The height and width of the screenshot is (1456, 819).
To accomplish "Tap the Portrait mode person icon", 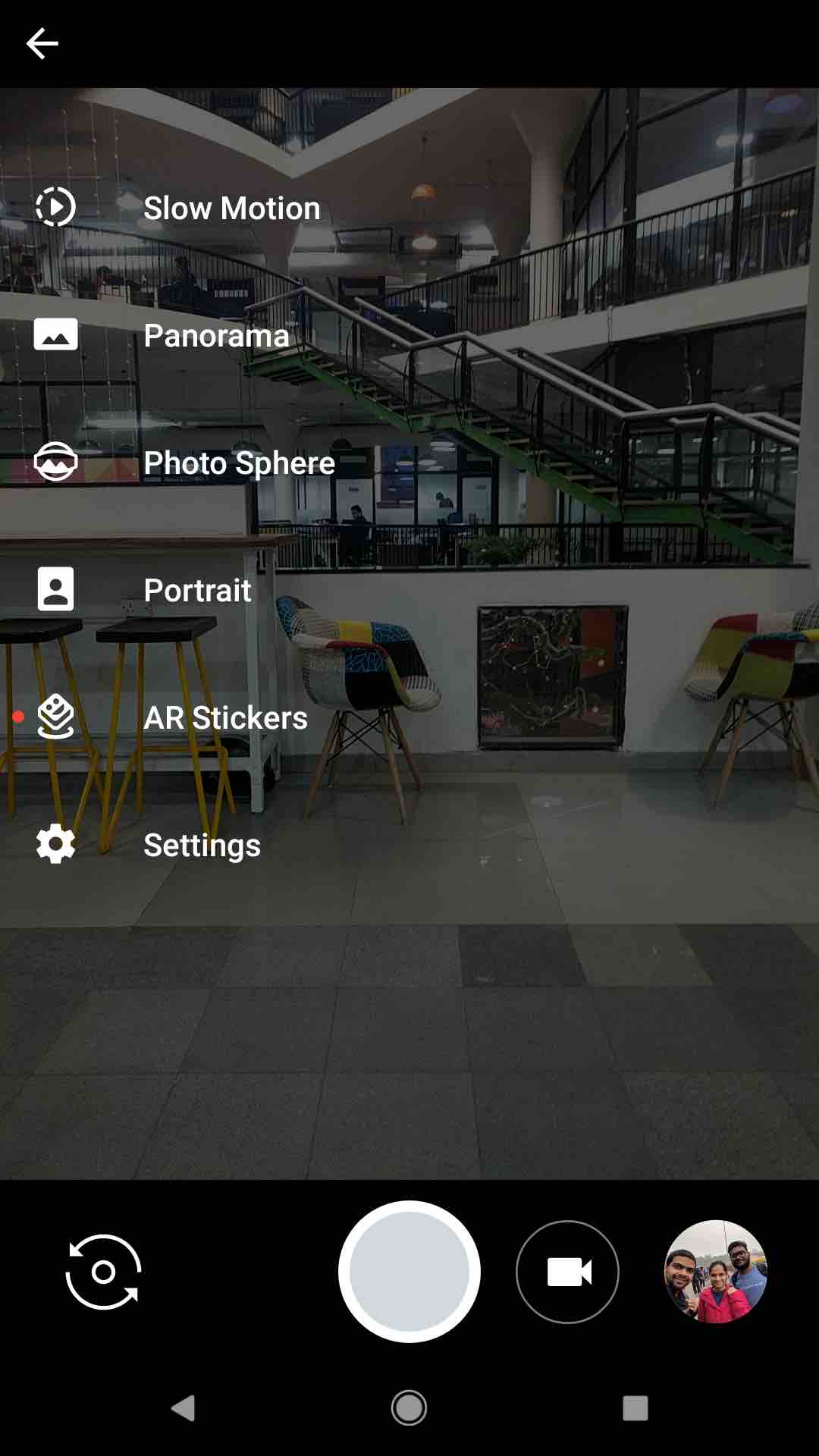I will 55,588.
